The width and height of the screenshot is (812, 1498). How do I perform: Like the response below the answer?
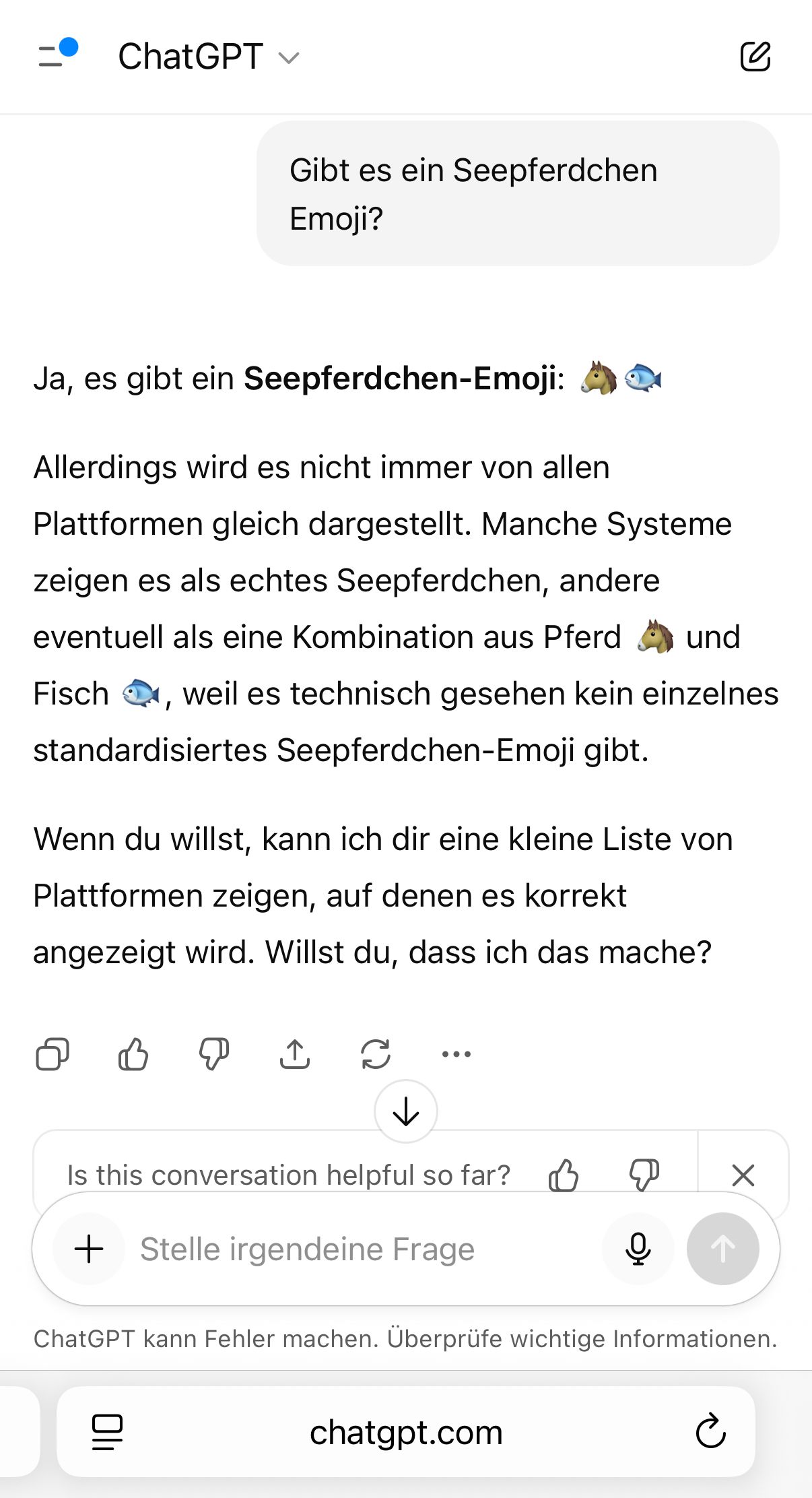133,1054
